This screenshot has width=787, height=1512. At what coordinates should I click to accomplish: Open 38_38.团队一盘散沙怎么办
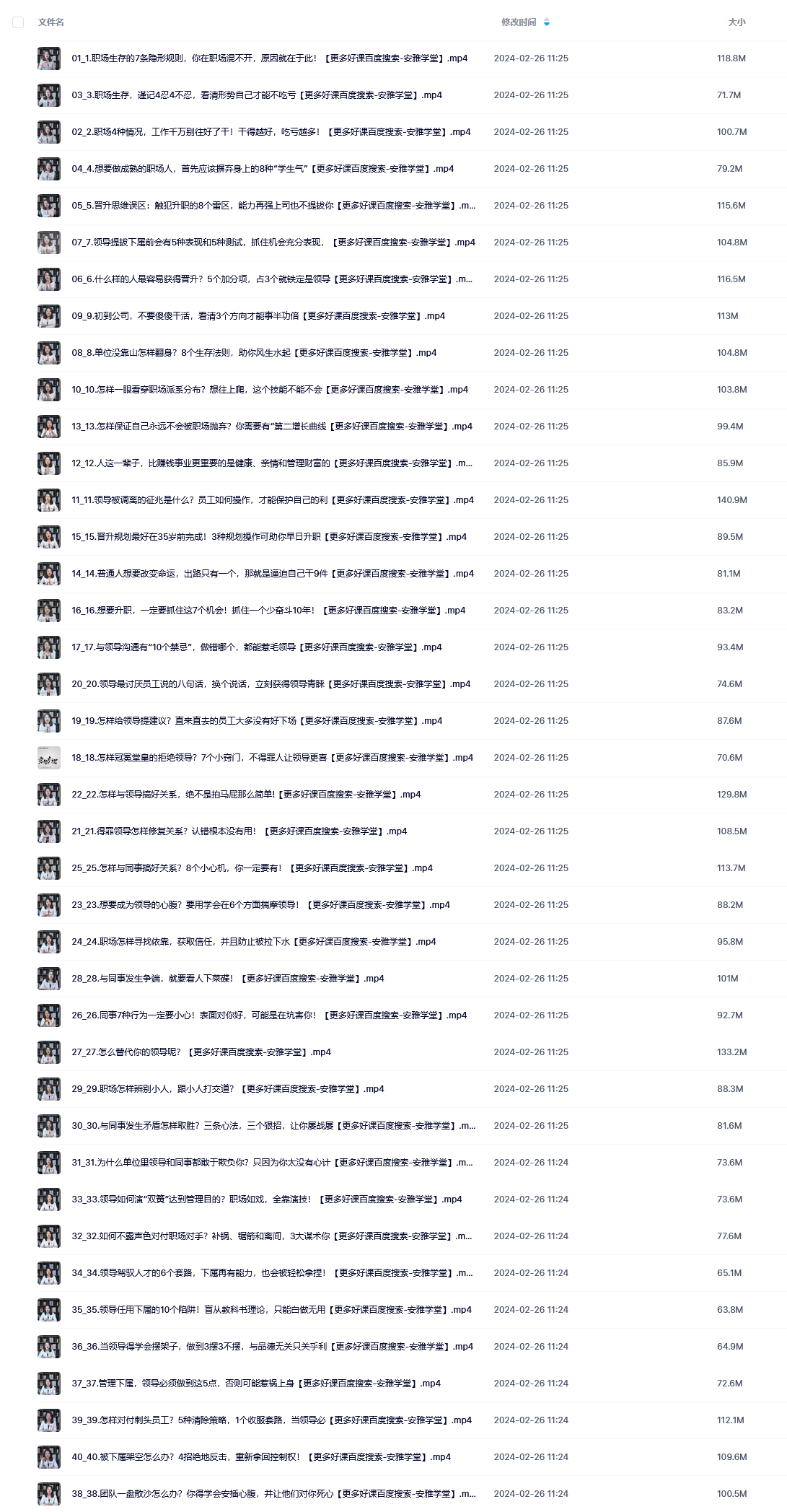(x=273, y=1494)
